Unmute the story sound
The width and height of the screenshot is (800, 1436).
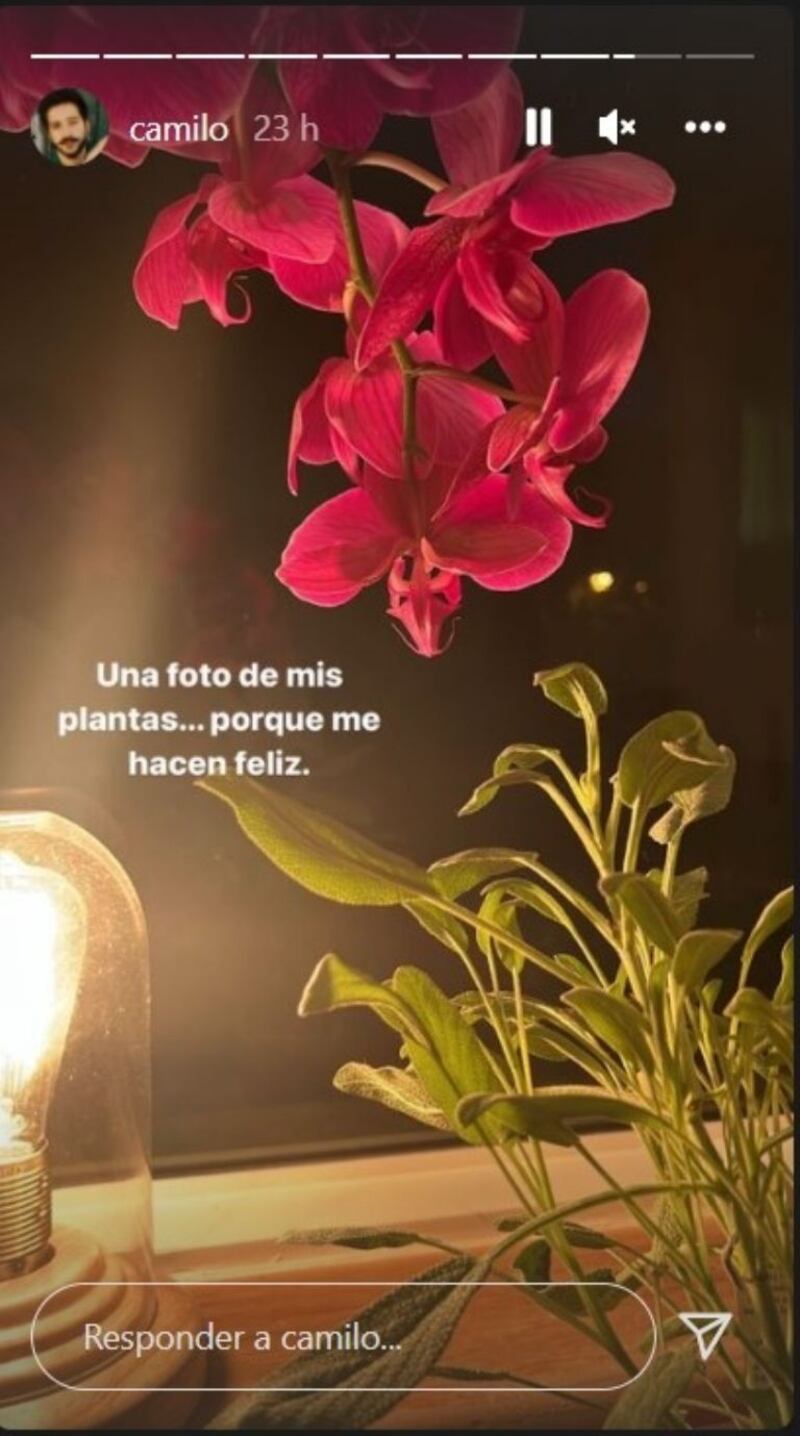[616, 127]
